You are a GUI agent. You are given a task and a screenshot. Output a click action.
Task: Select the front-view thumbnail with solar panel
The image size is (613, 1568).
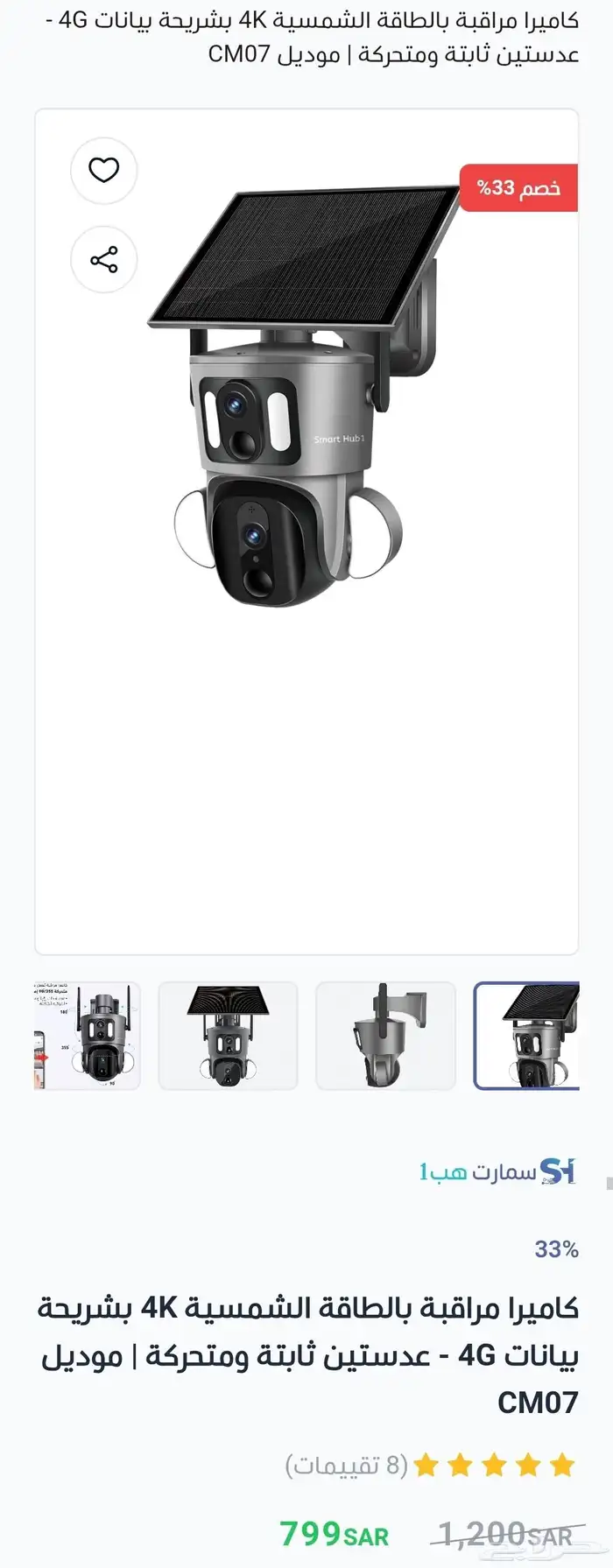228,1036
